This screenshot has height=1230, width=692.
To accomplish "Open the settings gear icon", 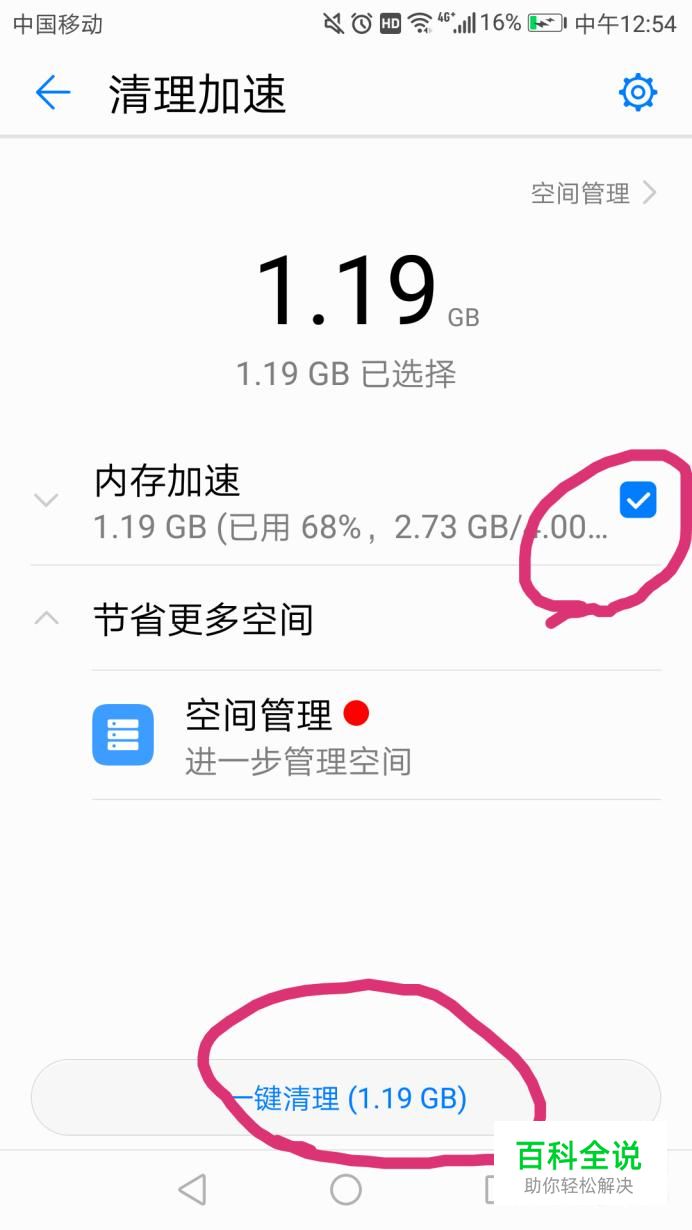I will pyautogui.click(x=638, y=93).
